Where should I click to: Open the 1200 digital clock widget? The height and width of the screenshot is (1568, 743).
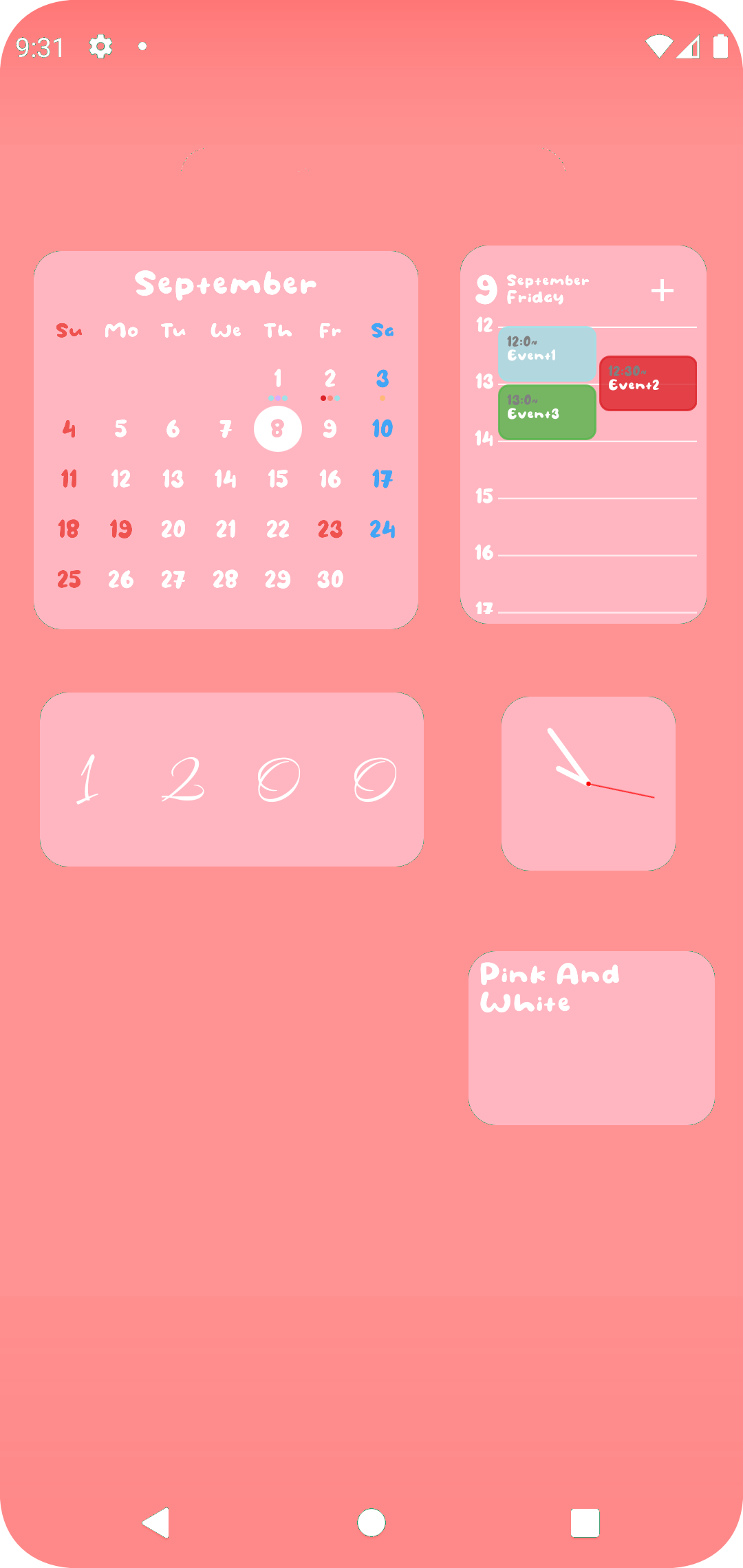click(232, 779)
